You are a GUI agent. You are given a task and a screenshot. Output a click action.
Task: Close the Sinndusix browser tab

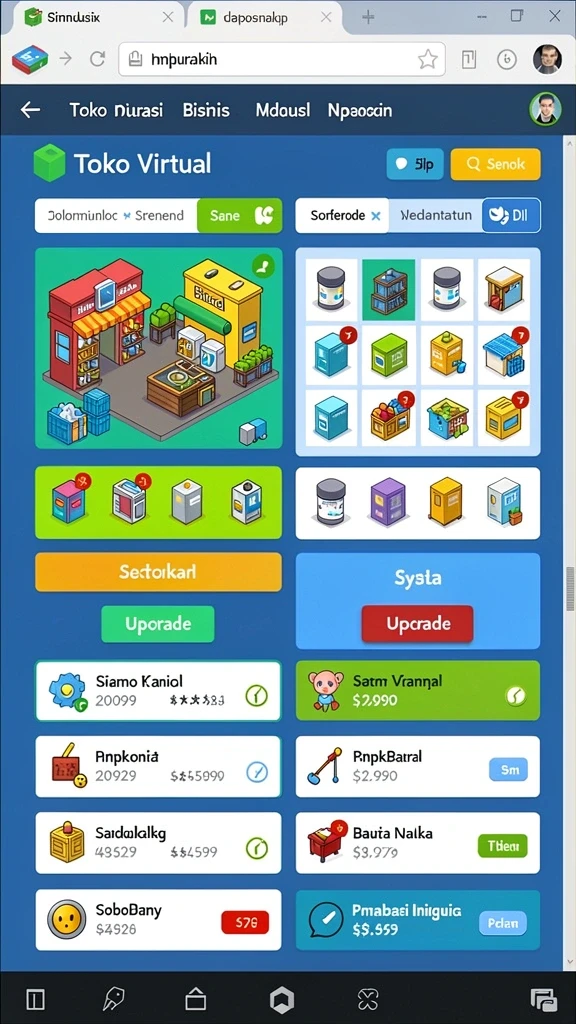point(168,18)
